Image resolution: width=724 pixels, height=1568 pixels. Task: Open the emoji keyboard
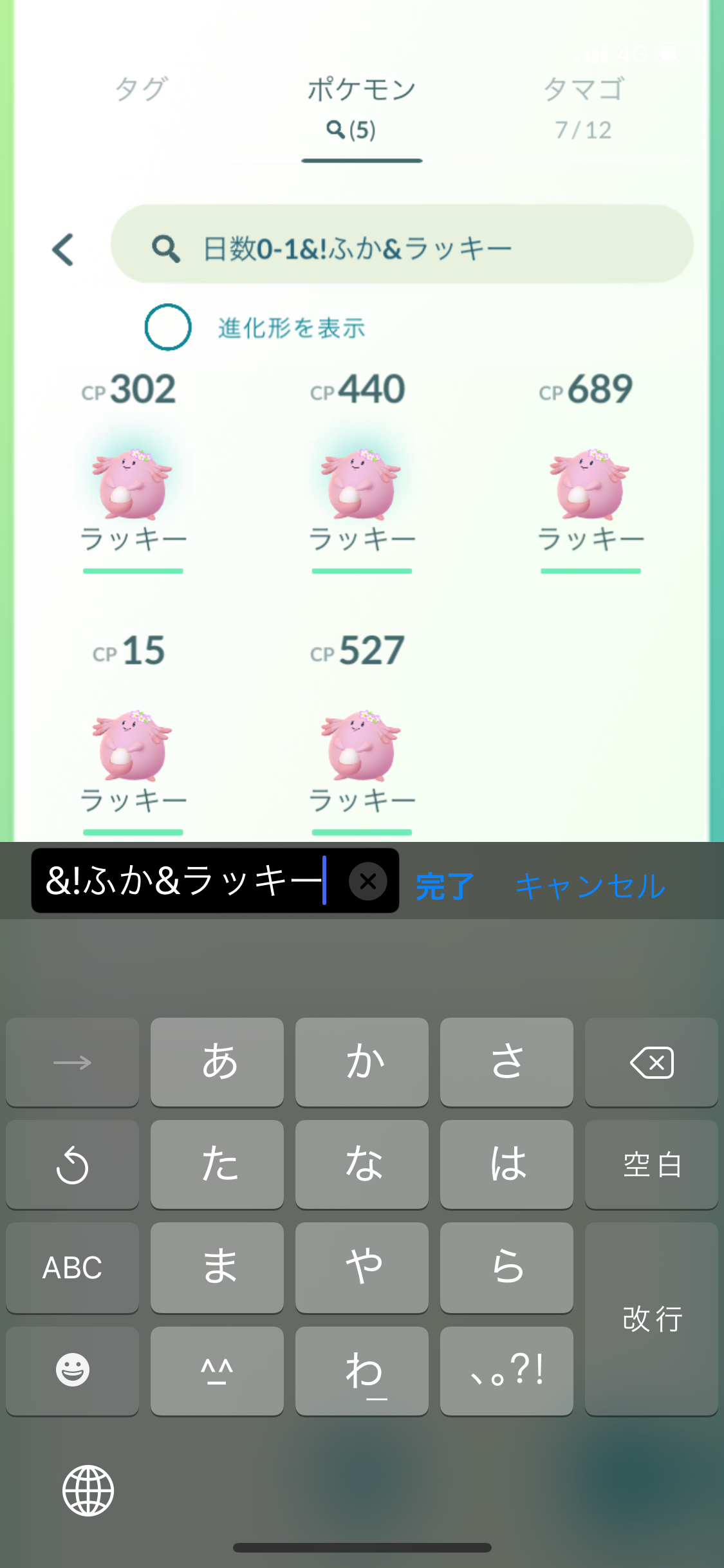click(72, 1370)
